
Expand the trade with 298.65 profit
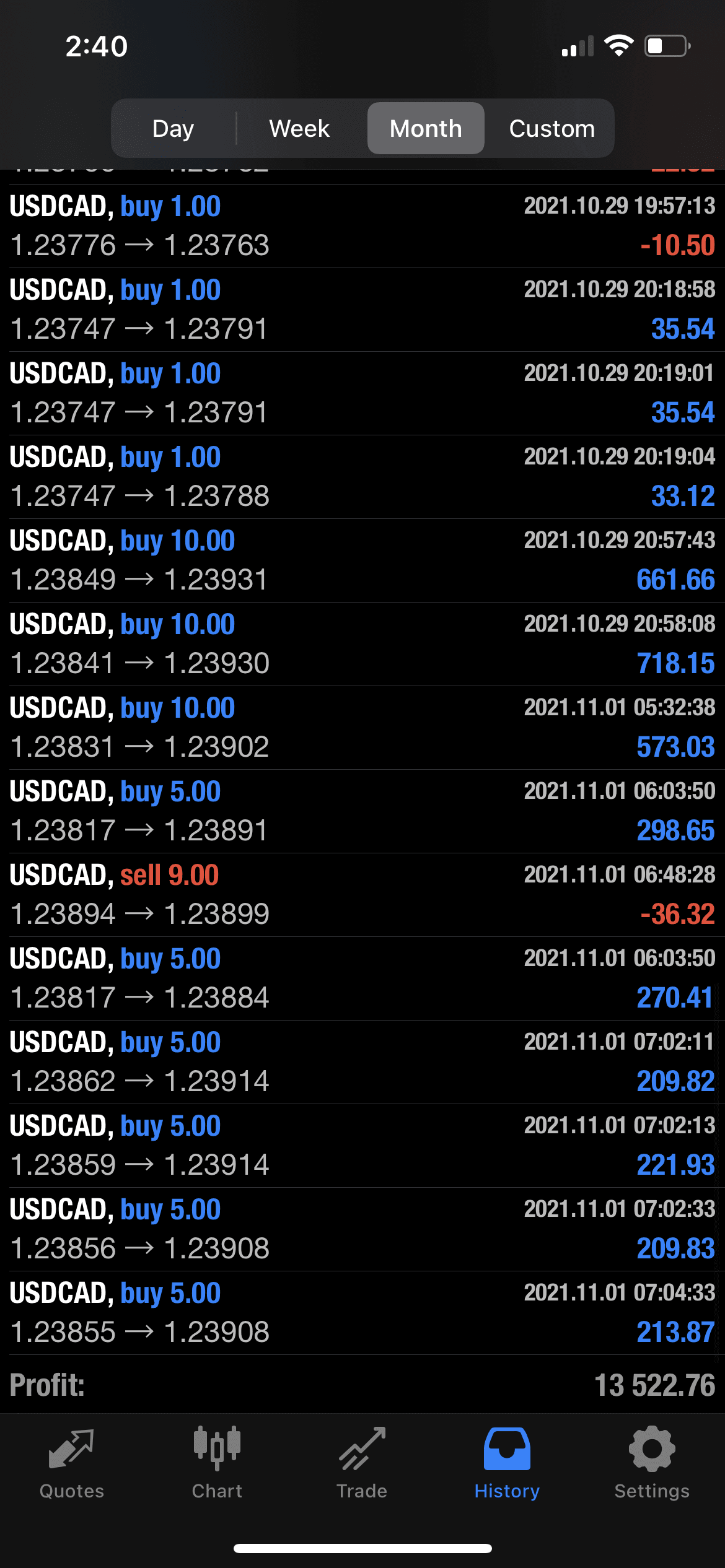click(362, 811)
